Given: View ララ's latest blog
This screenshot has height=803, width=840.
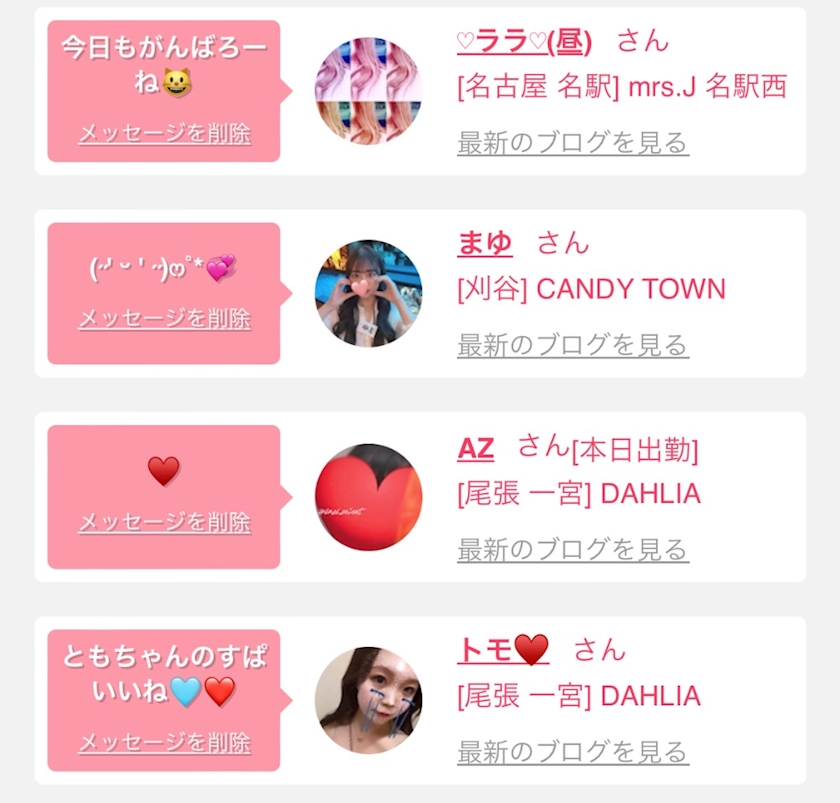Looking at the screenshot, I should tap(572, 143).
